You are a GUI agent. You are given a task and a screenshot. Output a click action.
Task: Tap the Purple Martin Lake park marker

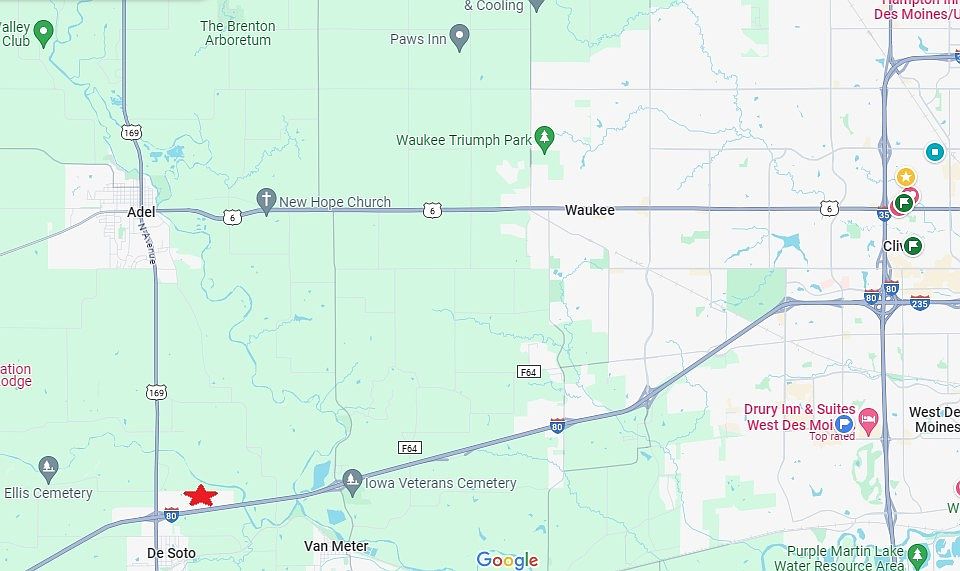tap(918, 553)
